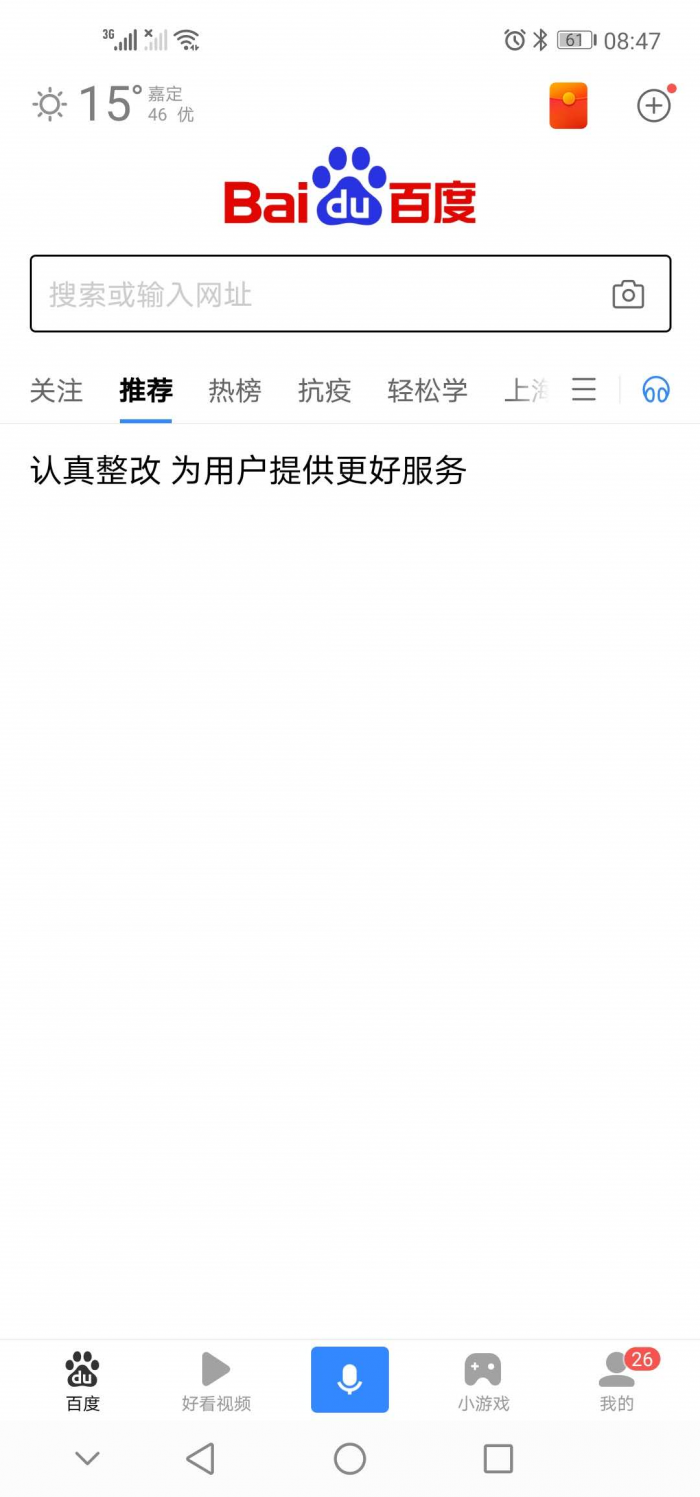Expand the channel list menu icon
This screenshot has width=700, height=1497.
click(584, 389)
